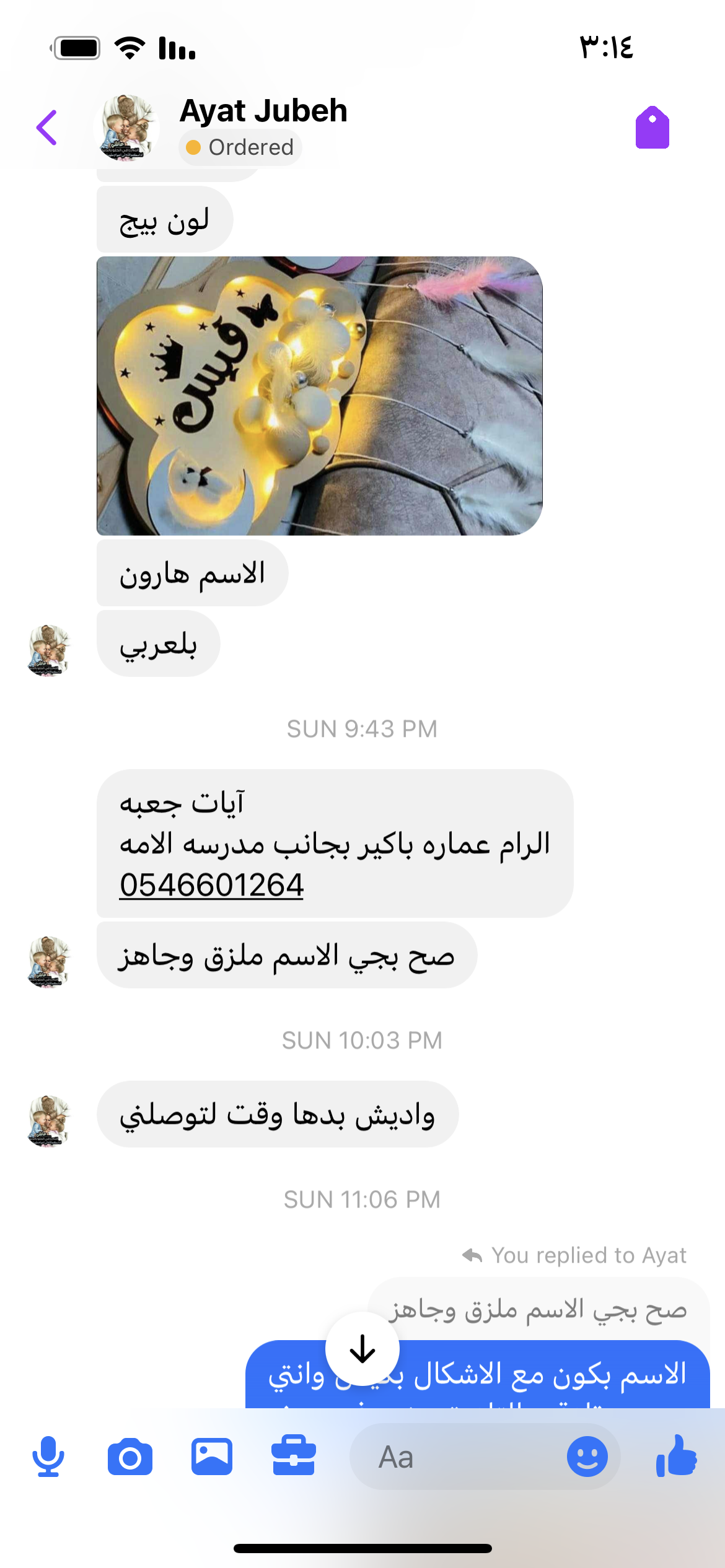The height and width of the screenshot is (1568, 725).
Task: Open the camera to take a photo
Action: click(x=130, y=1457)
